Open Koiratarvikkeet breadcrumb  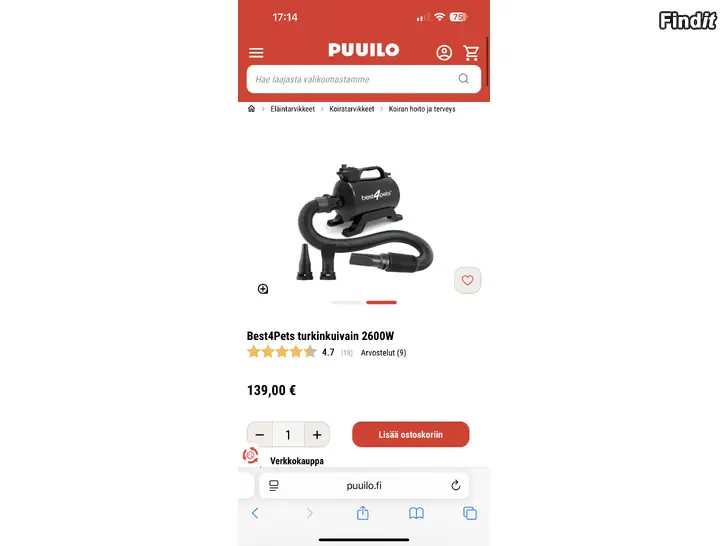tap(352, 109)
